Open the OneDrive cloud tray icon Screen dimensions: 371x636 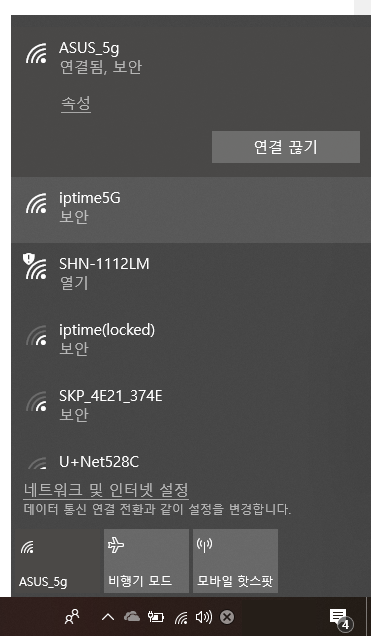click(x=132, y=617)
